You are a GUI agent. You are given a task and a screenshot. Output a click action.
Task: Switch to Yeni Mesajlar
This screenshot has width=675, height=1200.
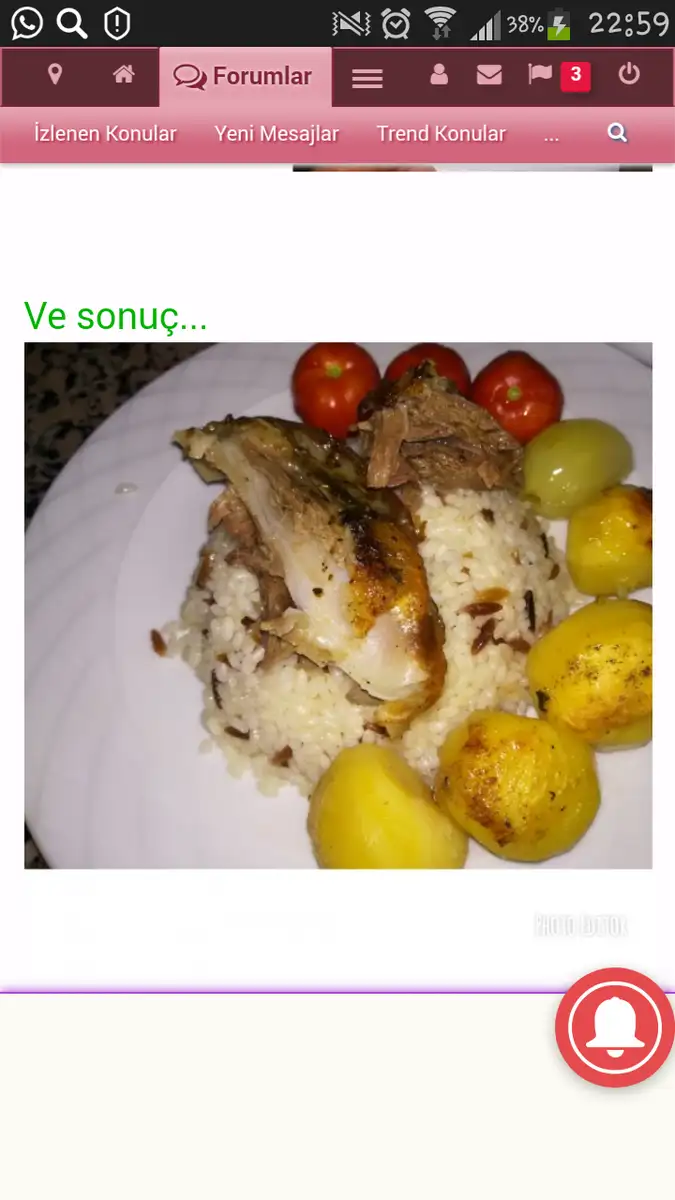[276, 134]
